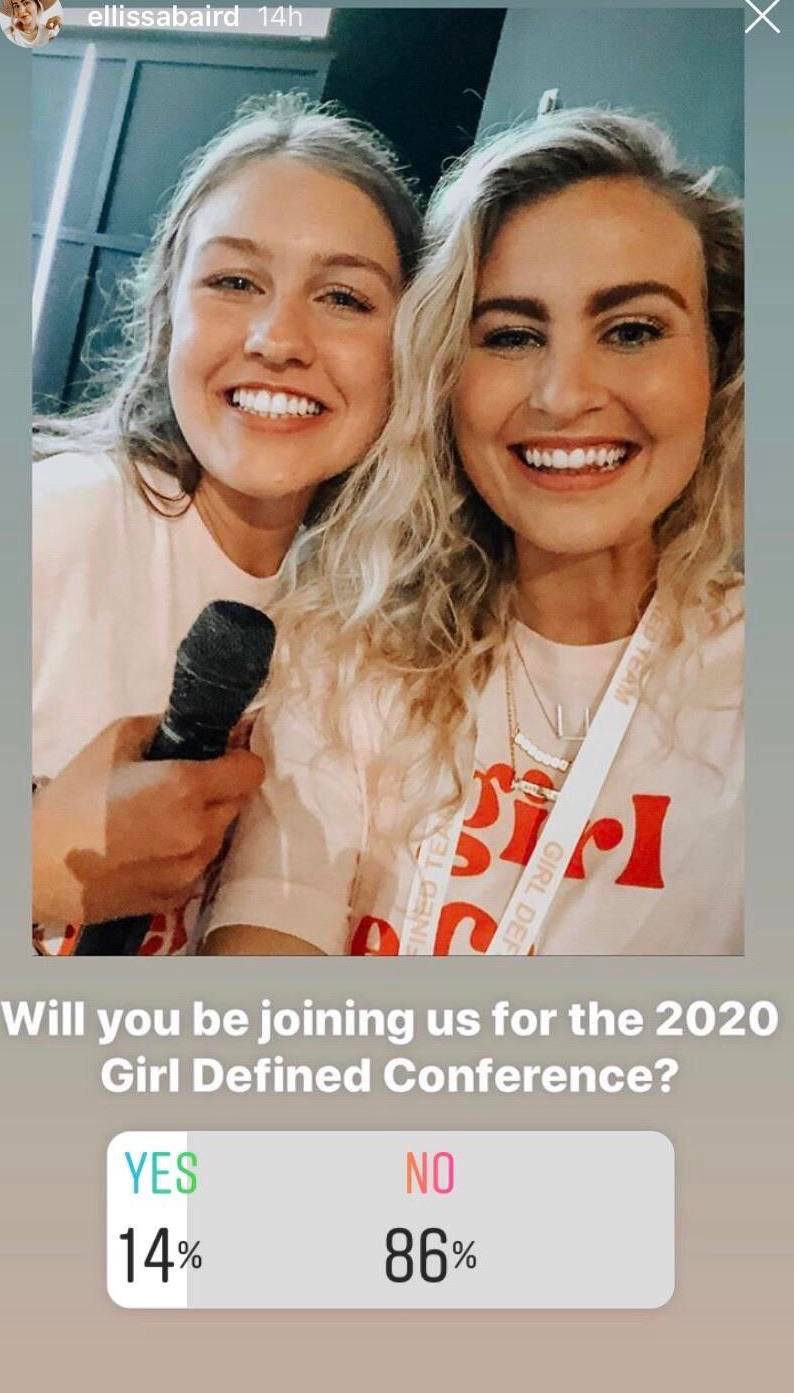This screenshot has width=794, height=1393.
Task: Tap ellissabaird's profile picture
Action: click(x=30, y=20)
